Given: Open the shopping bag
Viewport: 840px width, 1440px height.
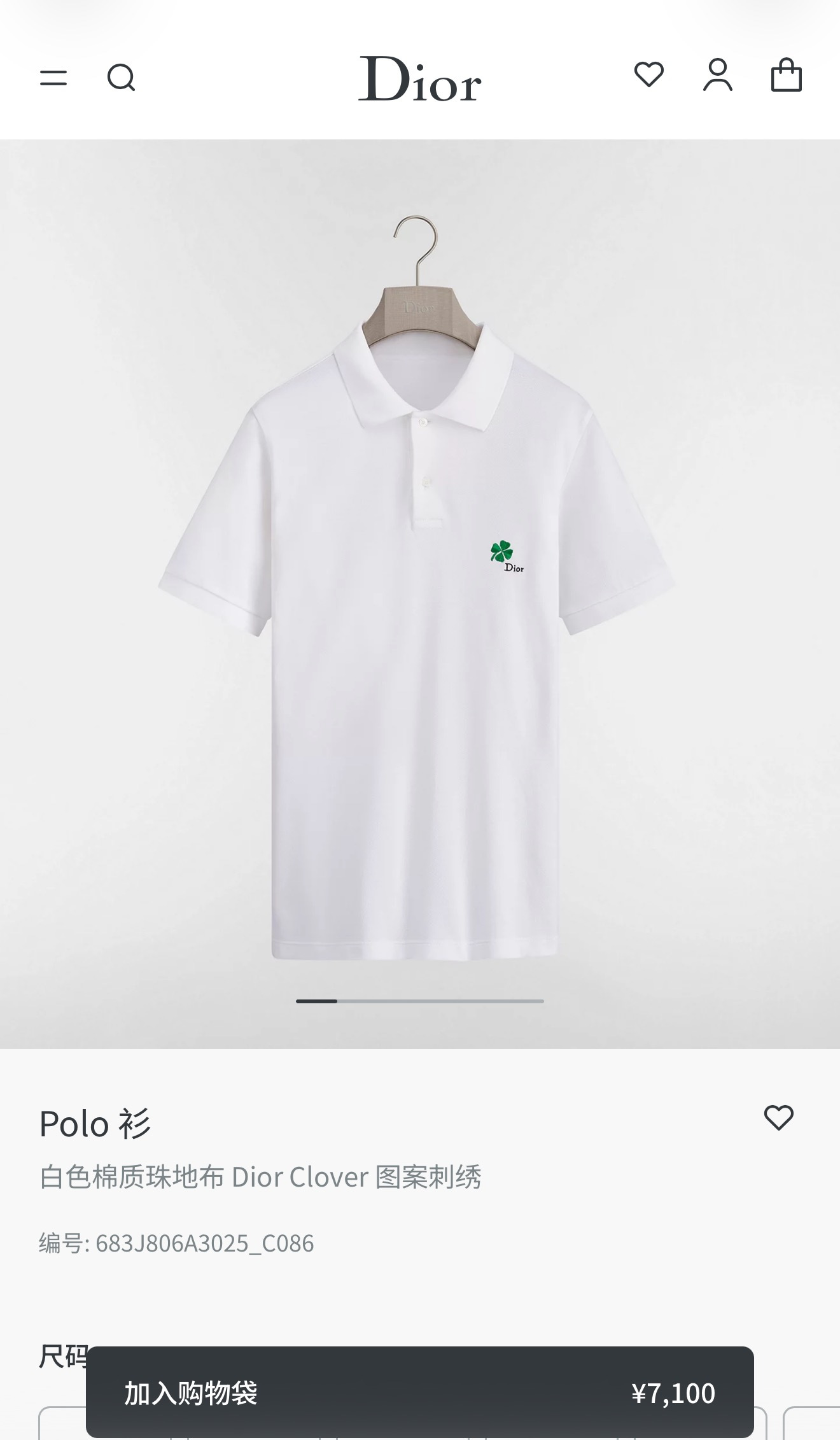Looking at the screenshot, I should pyautogui.click(x=787, y=75).
